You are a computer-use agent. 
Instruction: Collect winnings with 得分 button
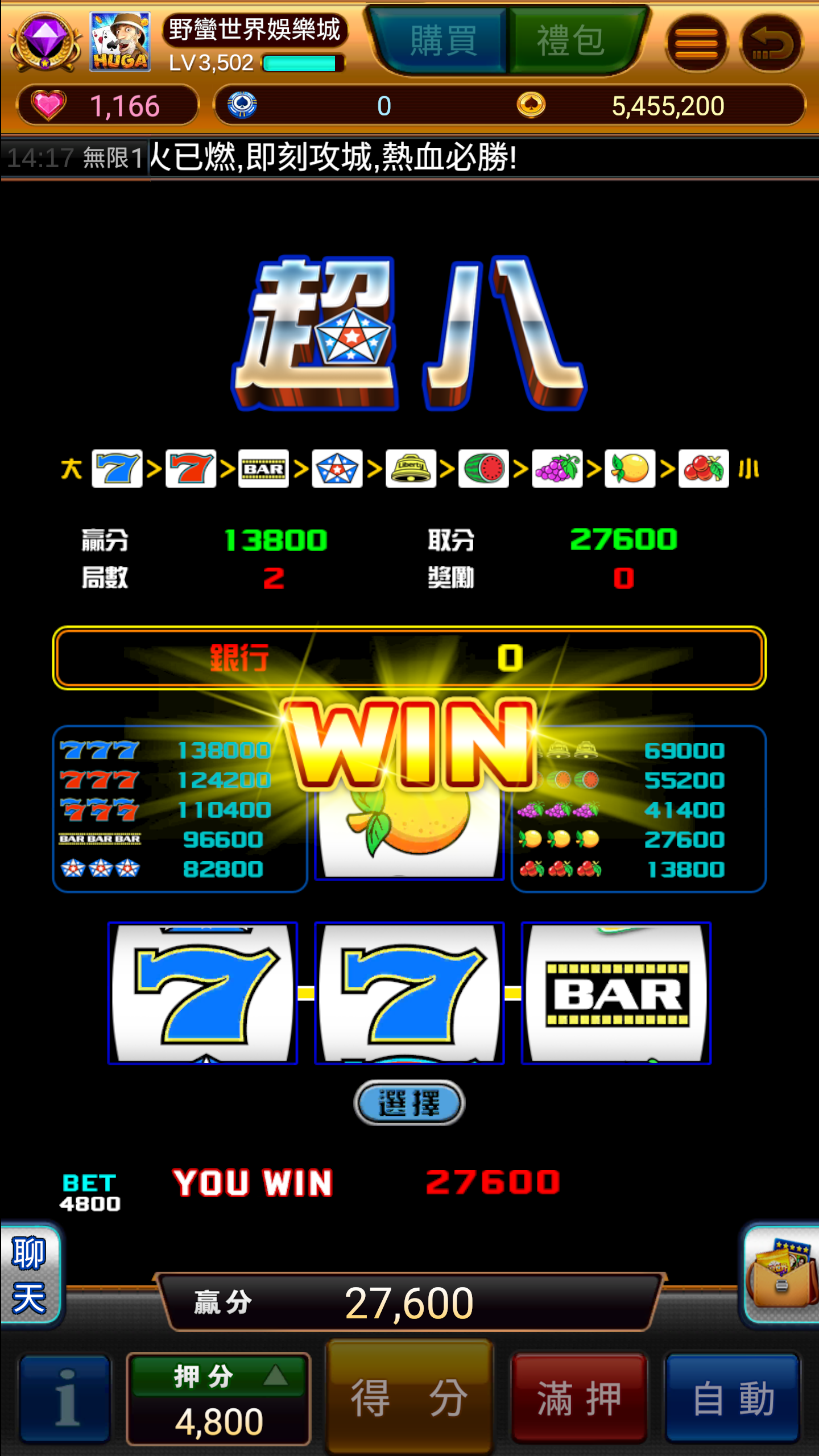tap(409, 1397)
